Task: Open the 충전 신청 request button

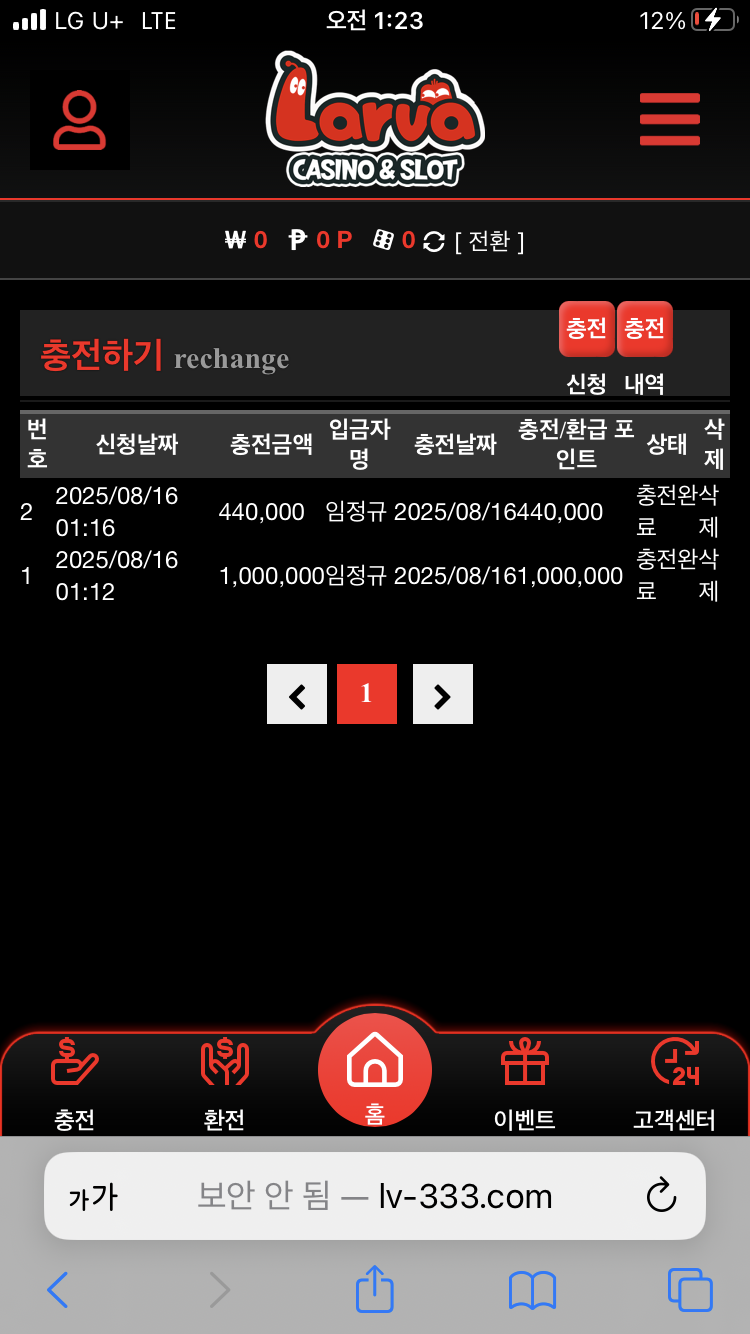Action: pos(587,330)
